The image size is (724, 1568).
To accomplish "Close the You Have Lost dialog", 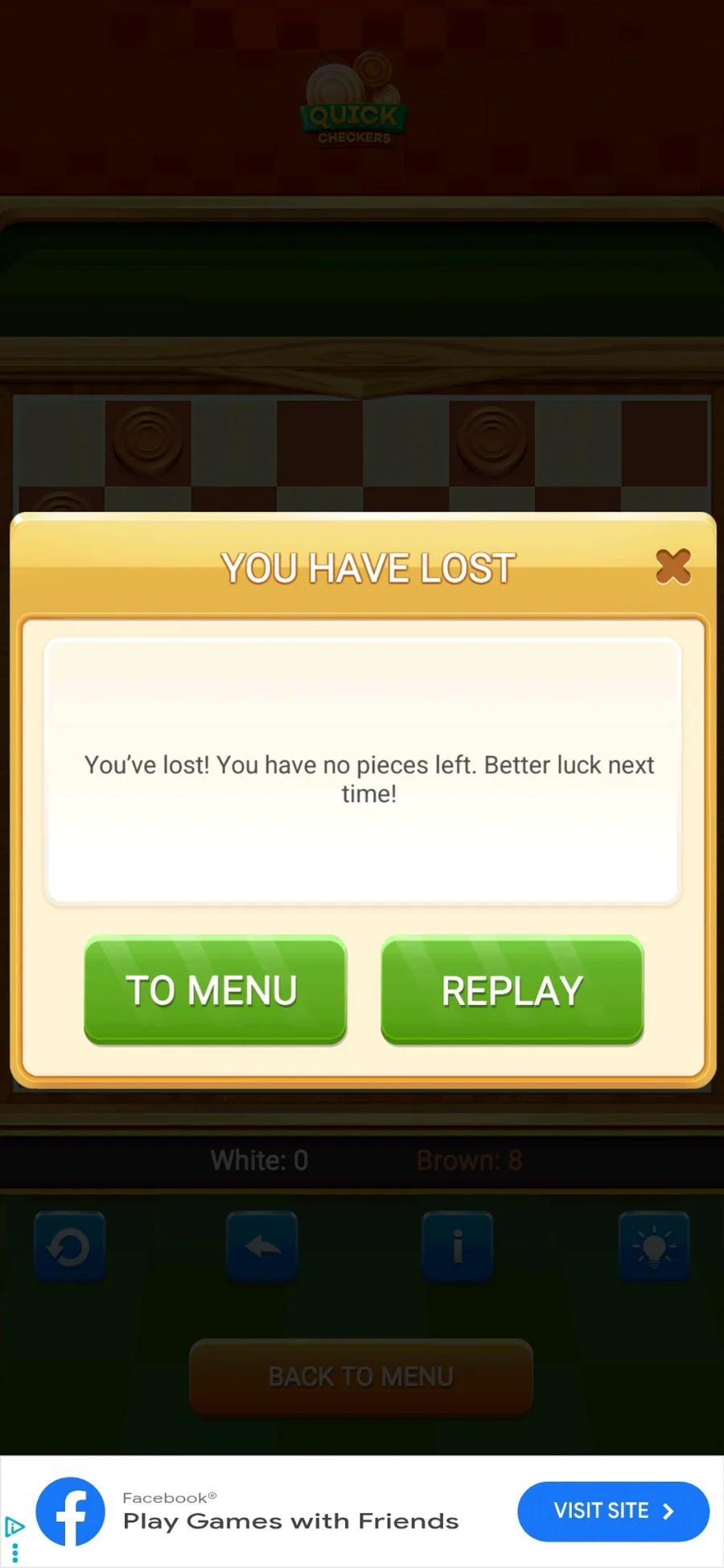I will pos(673,567).
